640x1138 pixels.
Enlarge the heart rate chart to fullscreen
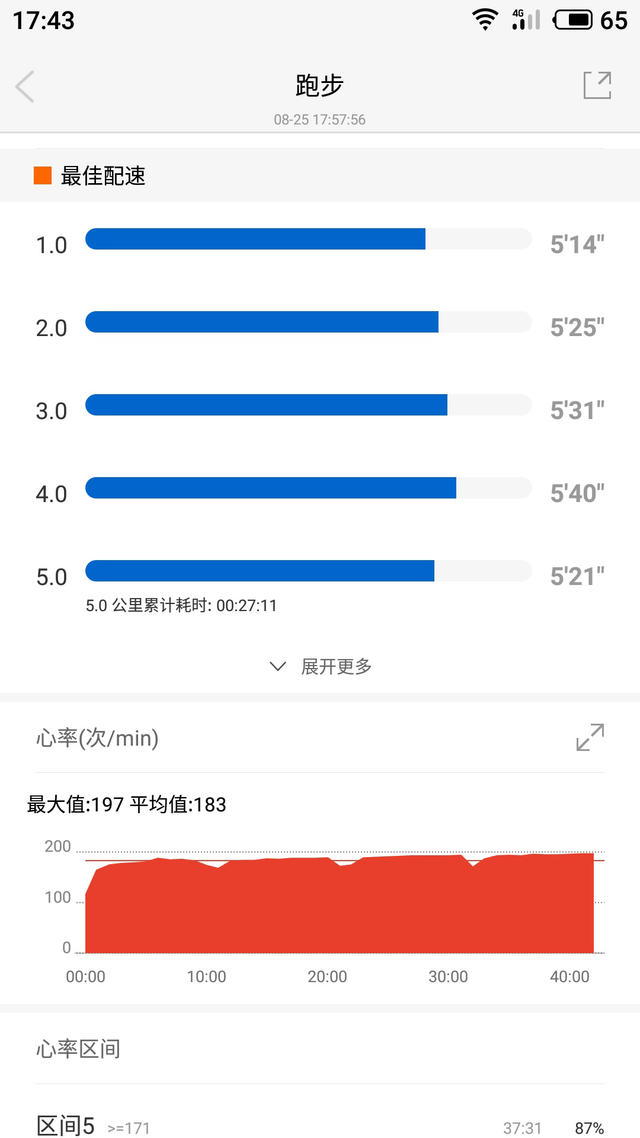tap(590, 737)
